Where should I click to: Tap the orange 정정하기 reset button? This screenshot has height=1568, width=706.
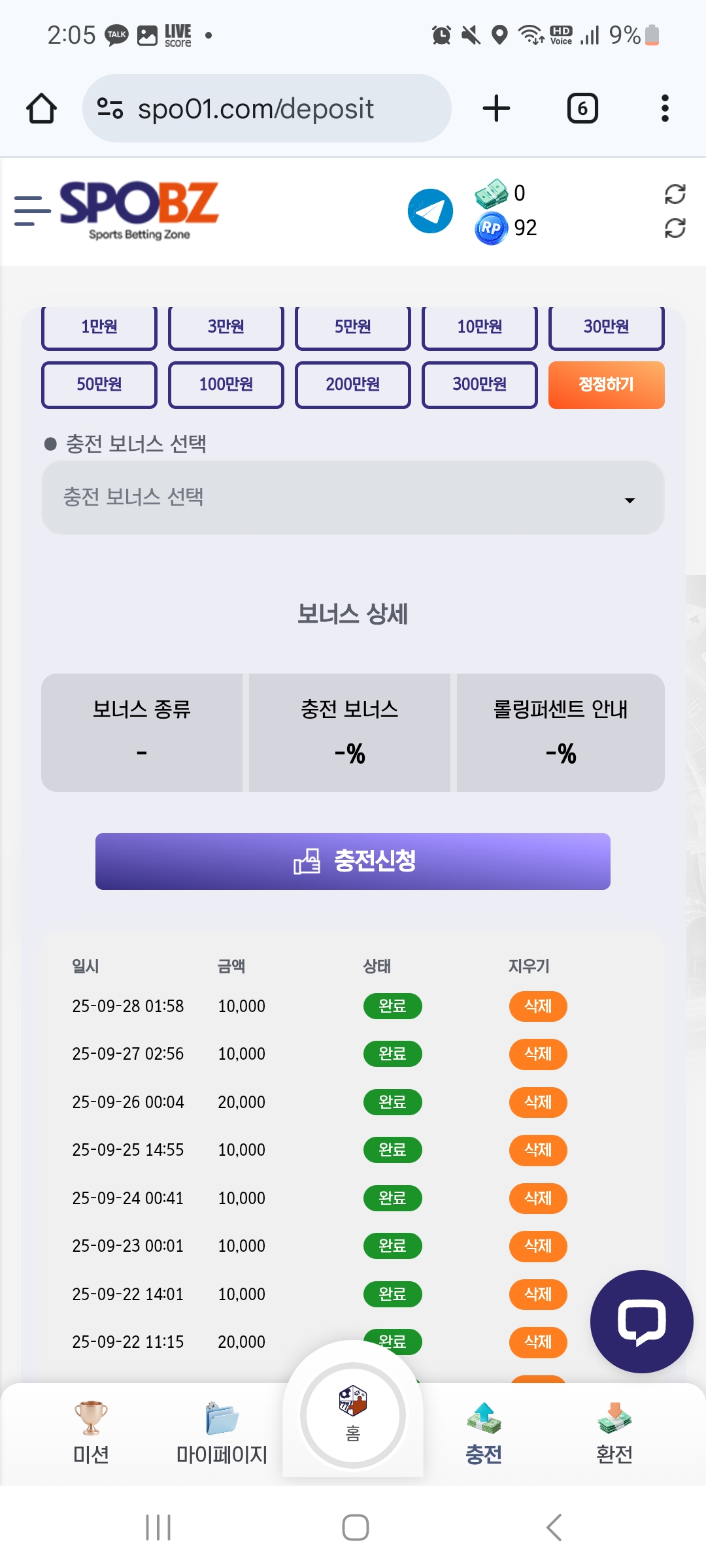[606, 384]
